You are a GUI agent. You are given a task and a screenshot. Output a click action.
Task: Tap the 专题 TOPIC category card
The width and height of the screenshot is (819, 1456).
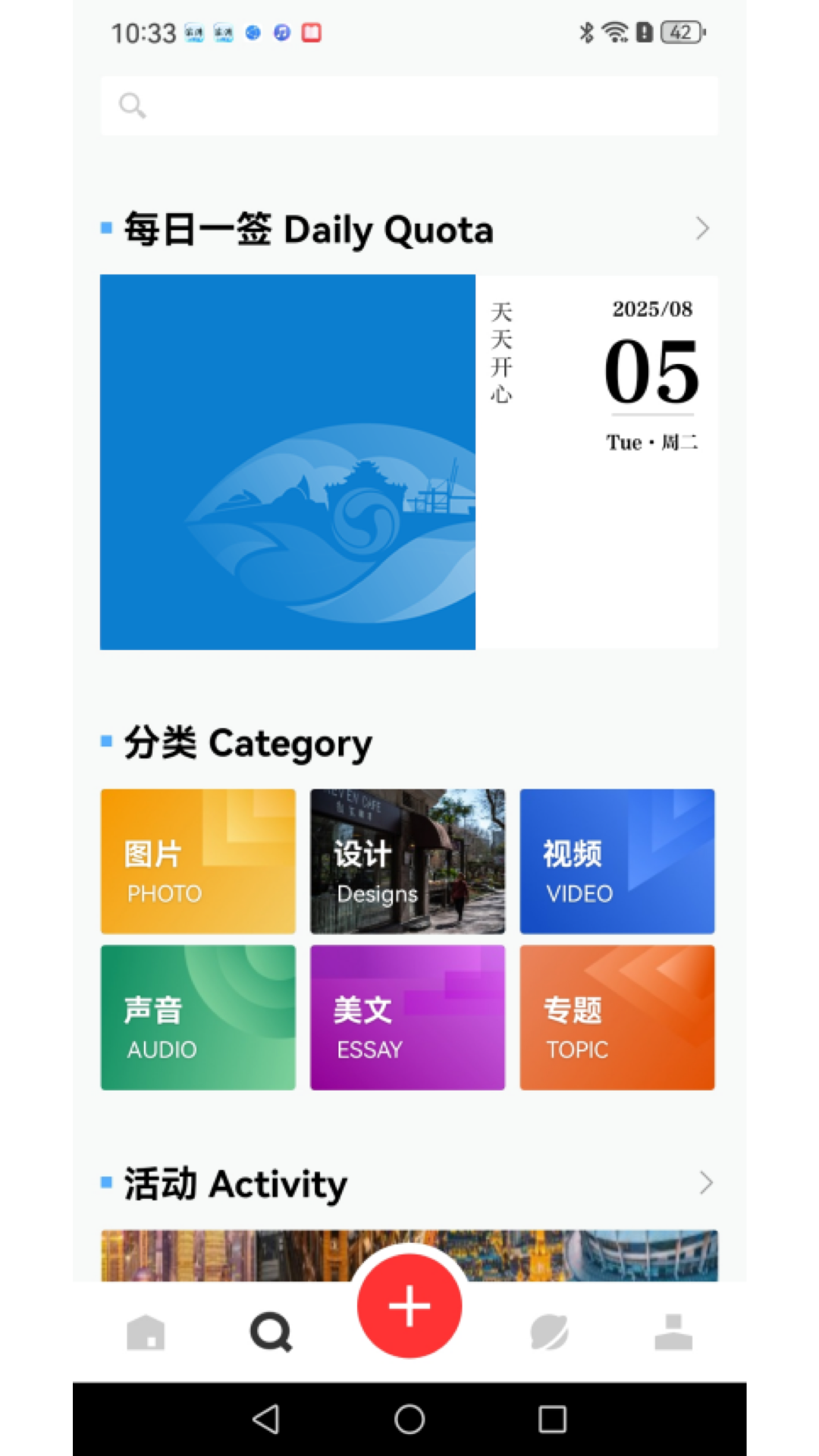coord(617,1017)
